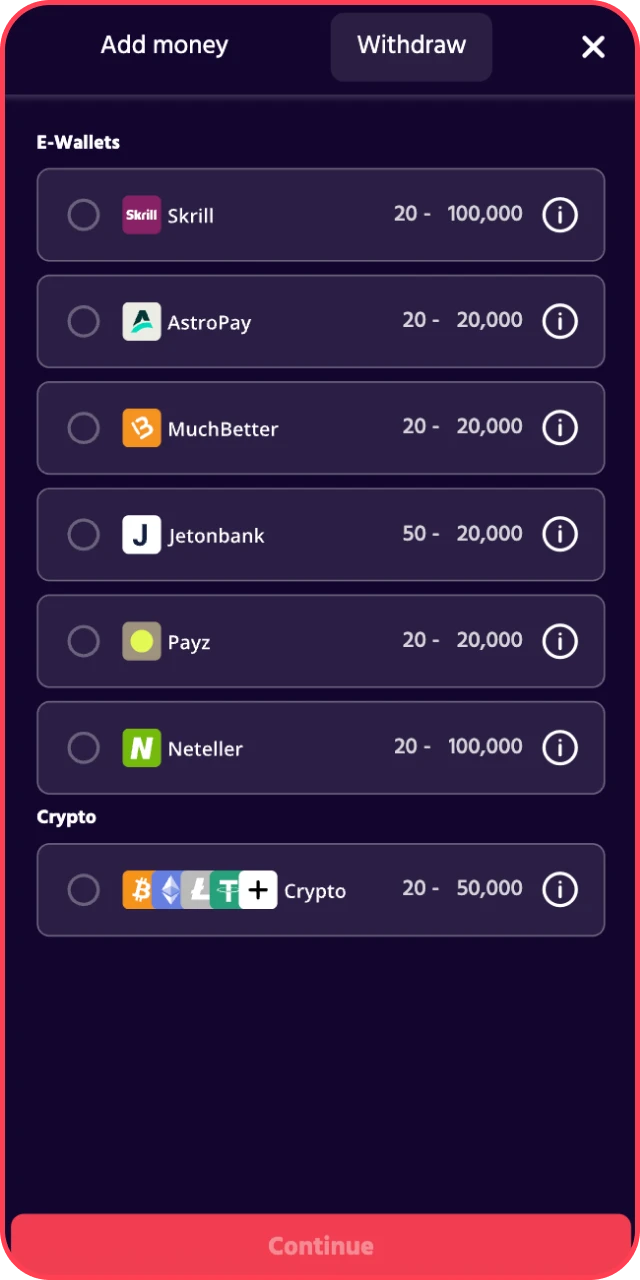640x1280 pixels.
Task: View AstroPay details via info icon
Action: pos(560,322)
